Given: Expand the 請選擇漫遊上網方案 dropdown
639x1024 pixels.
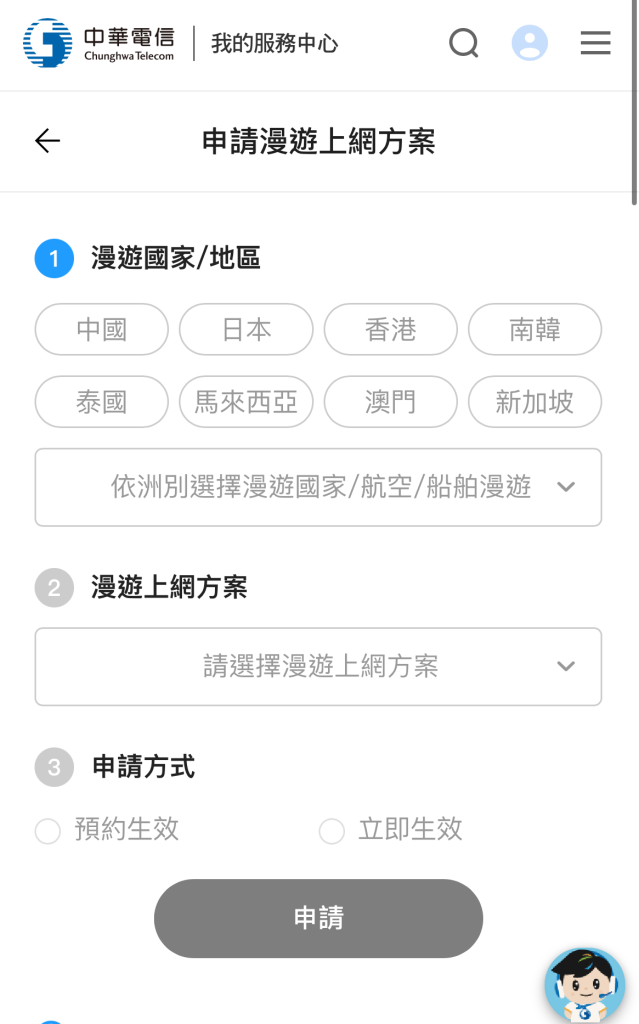Looking at the screenshot, I should pyautogui.click(x=318, y=667).
